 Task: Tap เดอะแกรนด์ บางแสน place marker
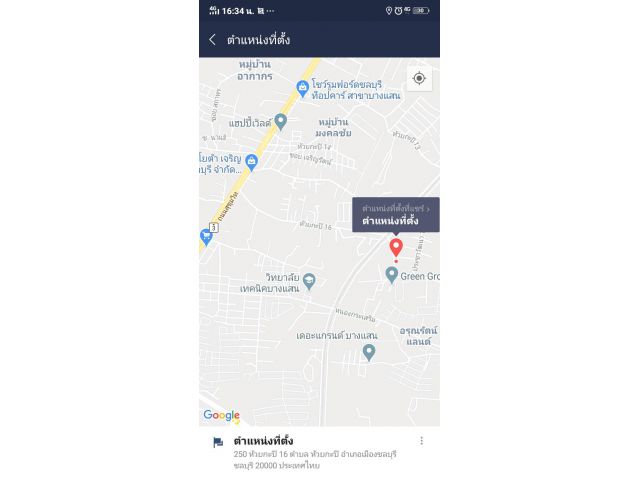(369, 351)
